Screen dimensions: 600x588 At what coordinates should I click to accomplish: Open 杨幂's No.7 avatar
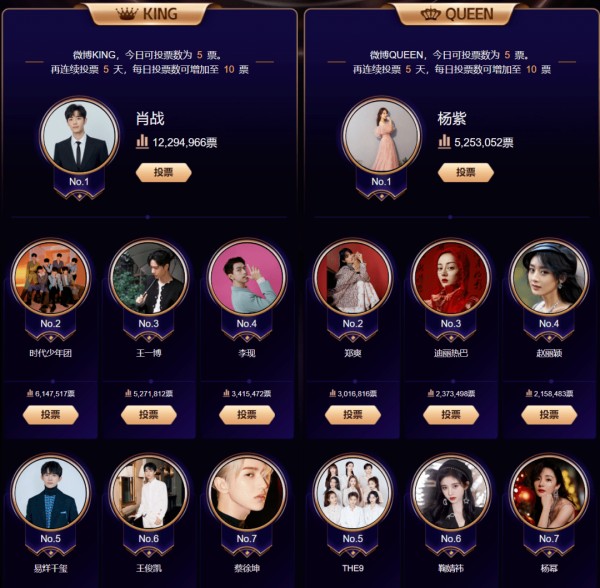coord(549,494)
